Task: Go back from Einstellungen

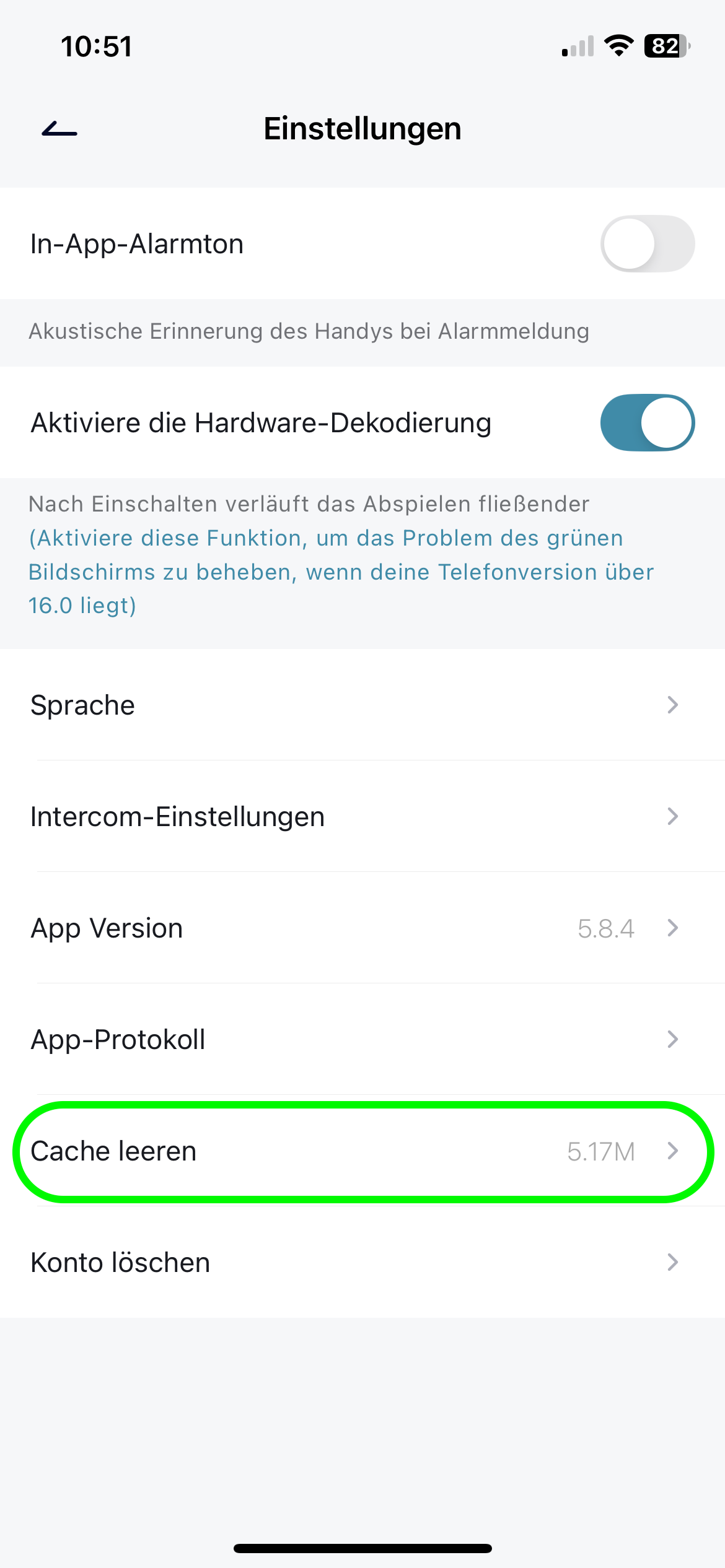Action: [x=59, y=129]
